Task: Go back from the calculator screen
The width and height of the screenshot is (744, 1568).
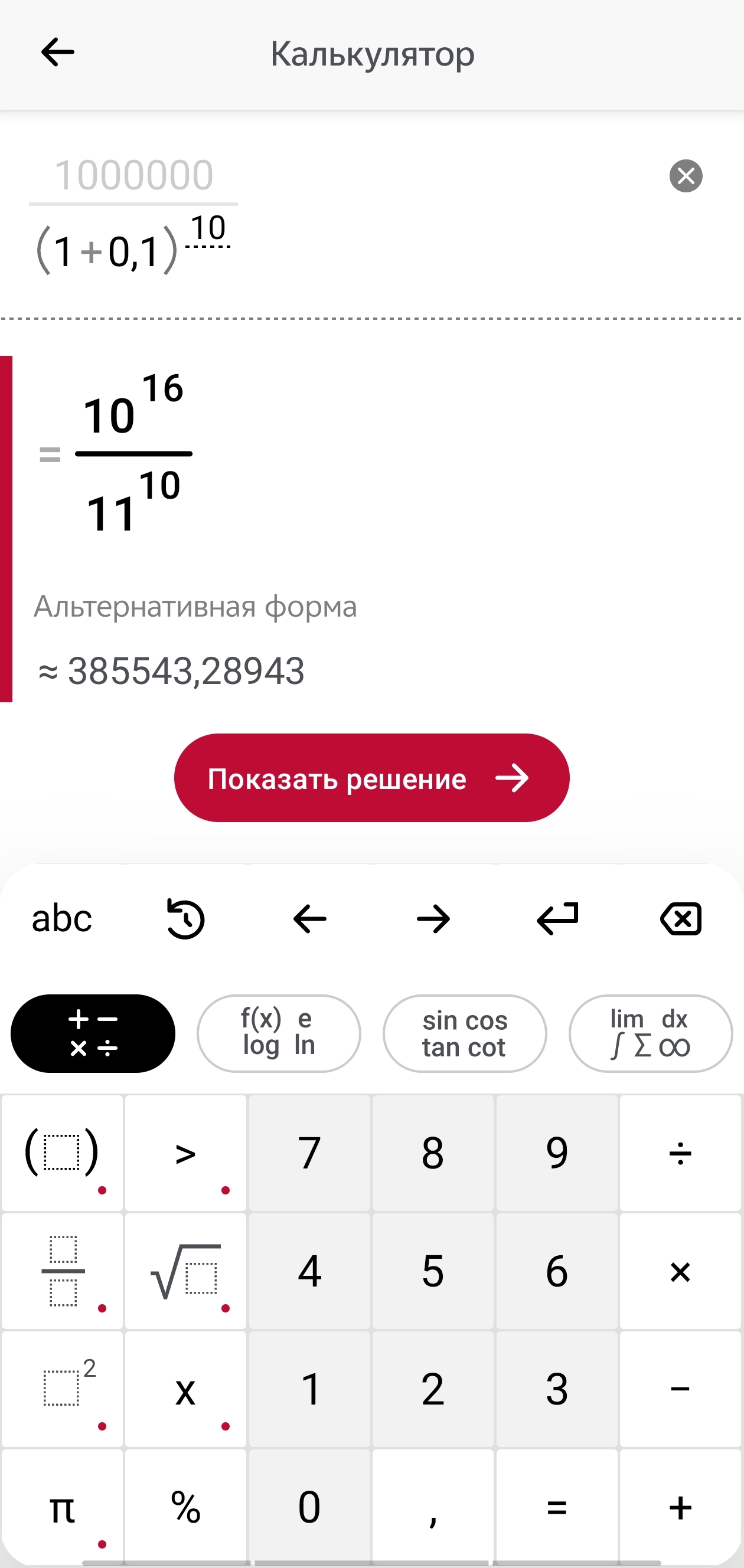Action: (x=58, y=53)
